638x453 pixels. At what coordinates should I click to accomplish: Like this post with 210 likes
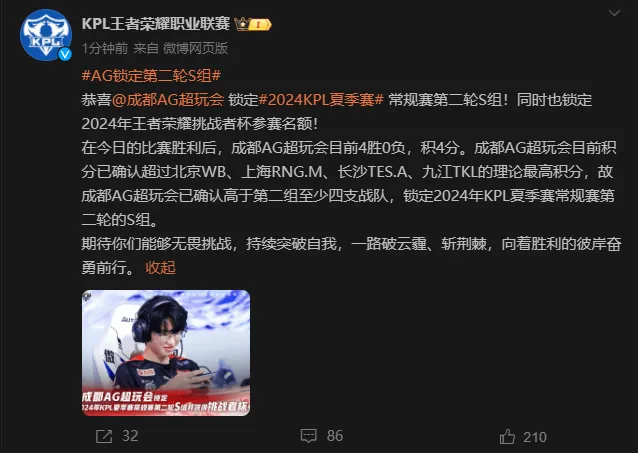[x=522, y=436]
